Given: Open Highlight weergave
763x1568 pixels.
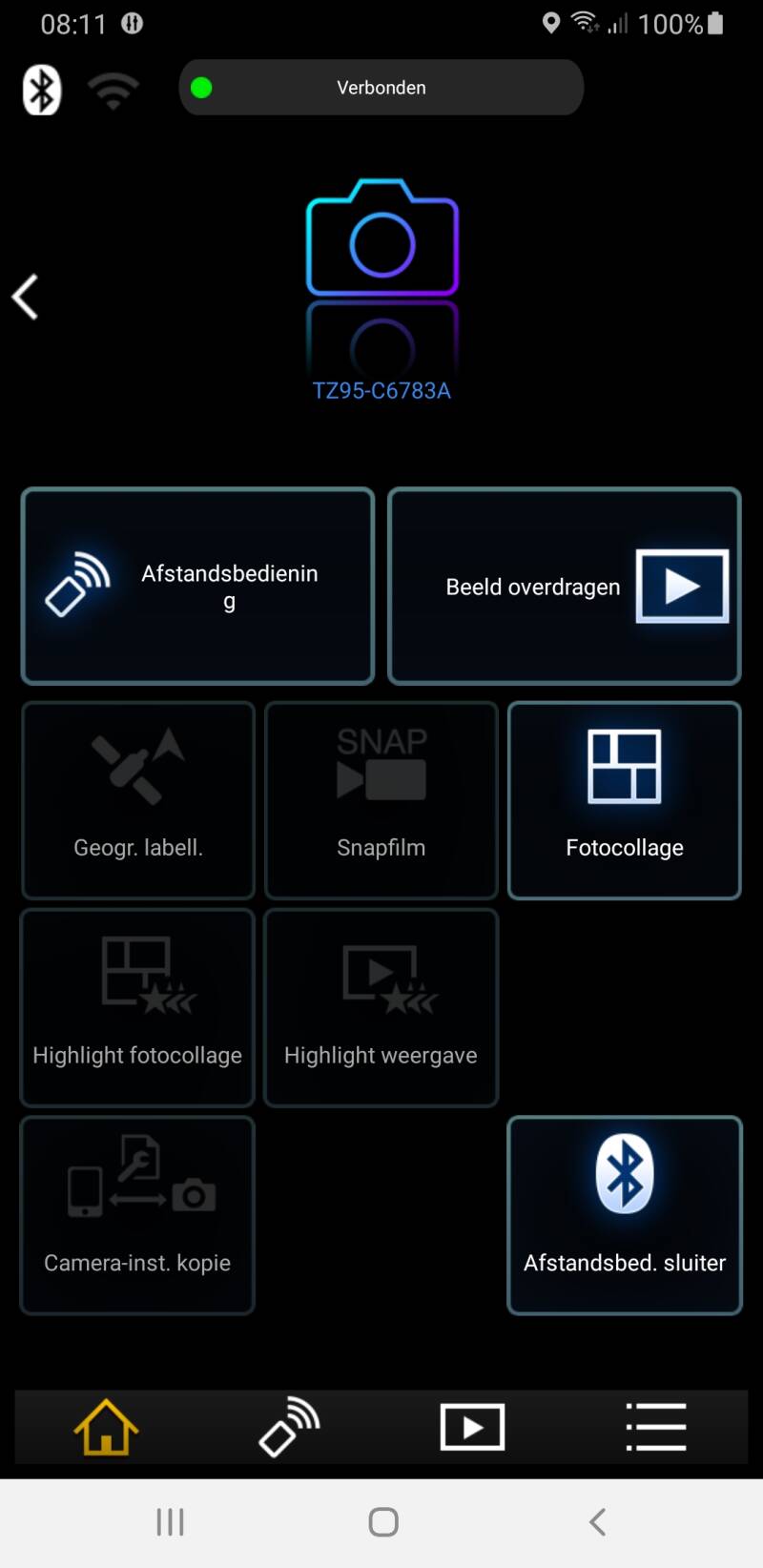Looking at the screenshot, I should click(x=381, y=1008).
